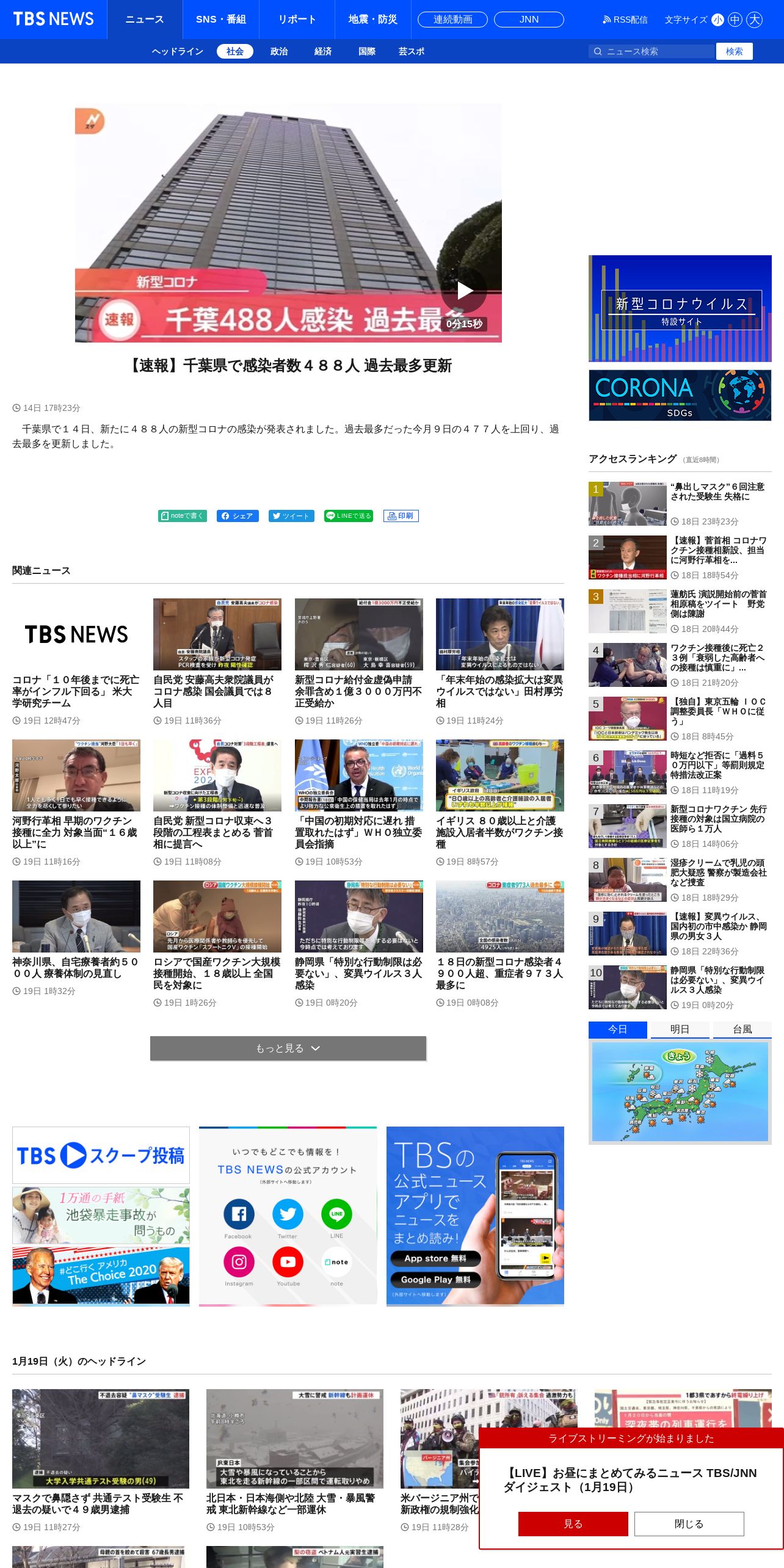The height and width of the screenshot is (1568, 784).
Task: Set text size to 大
Action: coord(755,20)
